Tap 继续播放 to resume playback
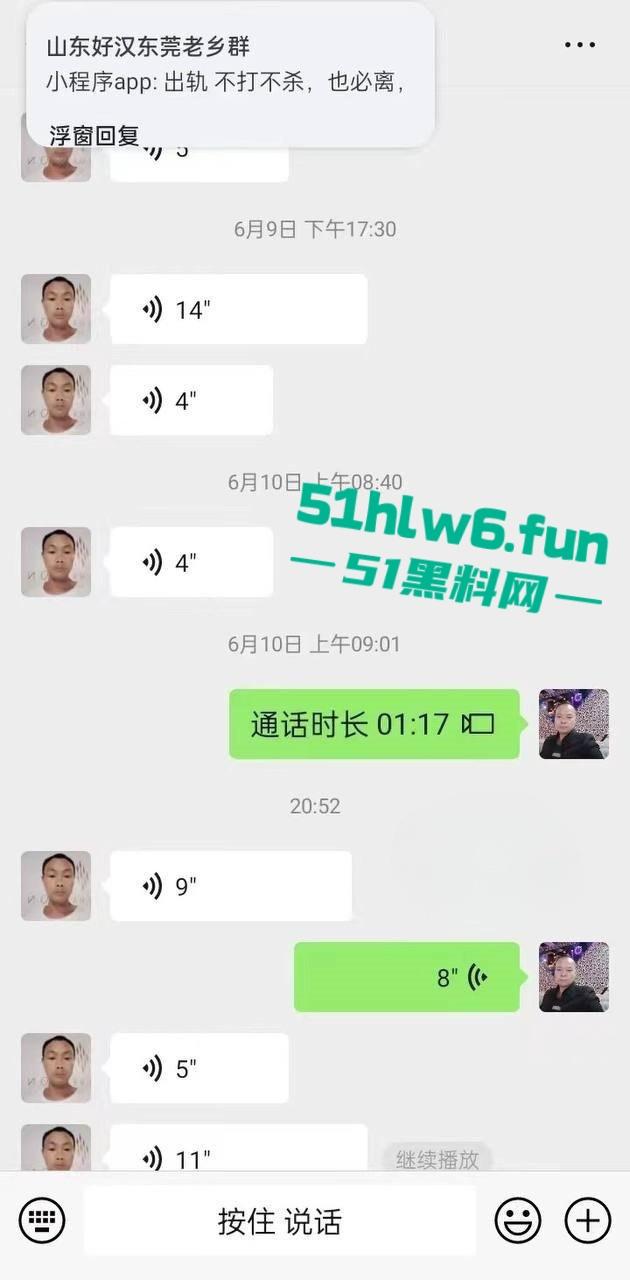Image resolution: width=630 pixels, height=1280 pixels. (437, 1160)
